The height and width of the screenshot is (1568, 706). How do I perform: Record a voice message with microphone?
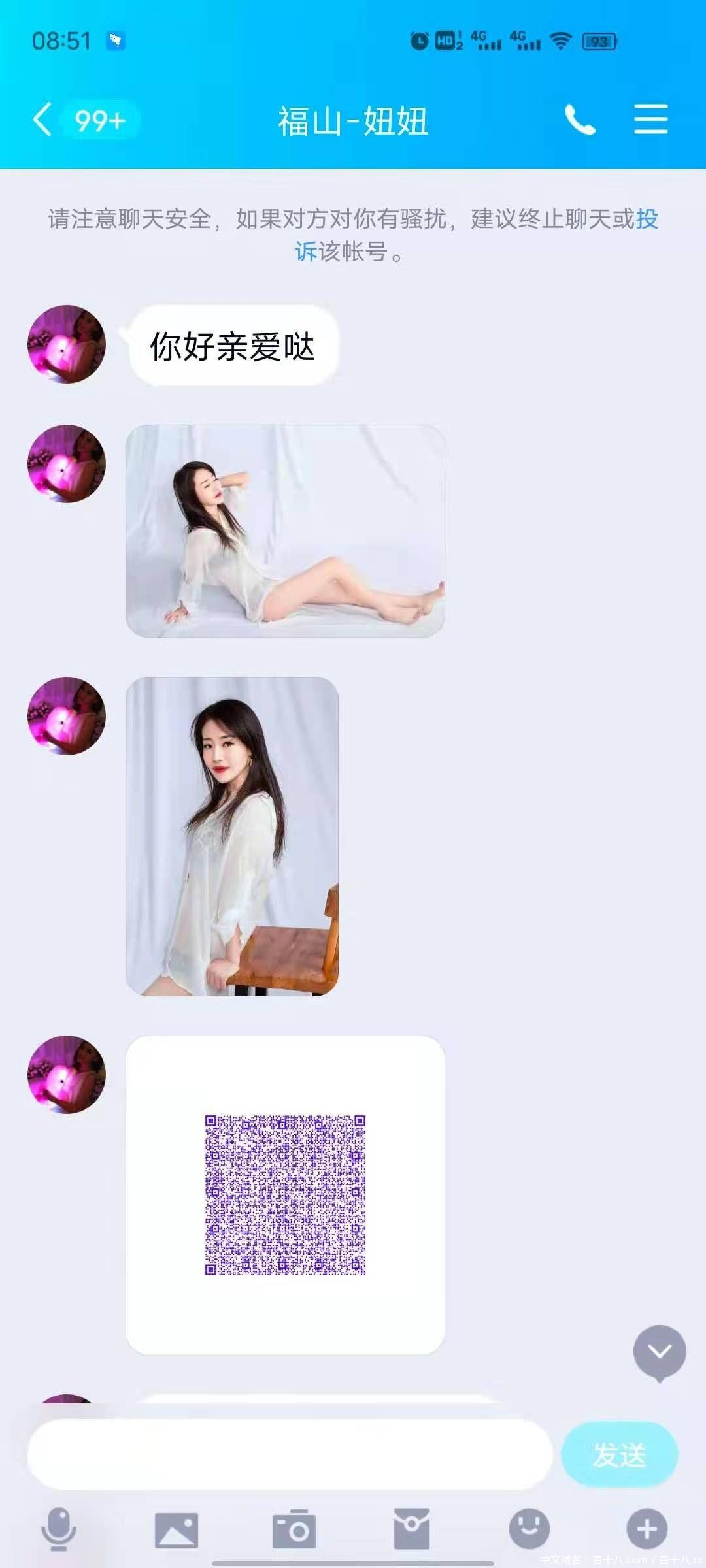(x=59, y=1529)
